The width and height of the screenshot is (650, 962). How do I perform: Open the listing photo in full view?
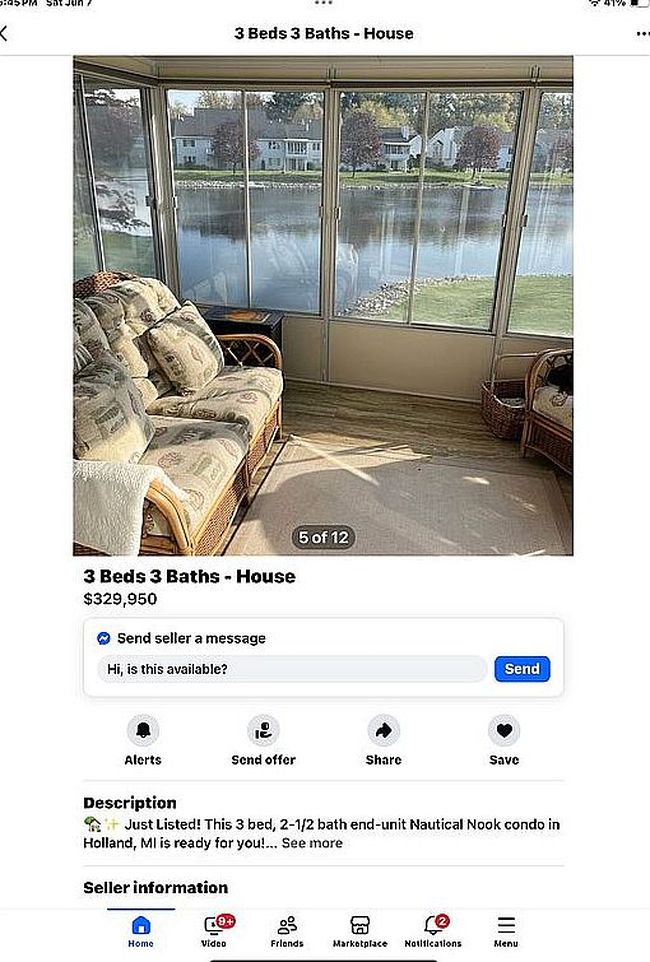322,305
